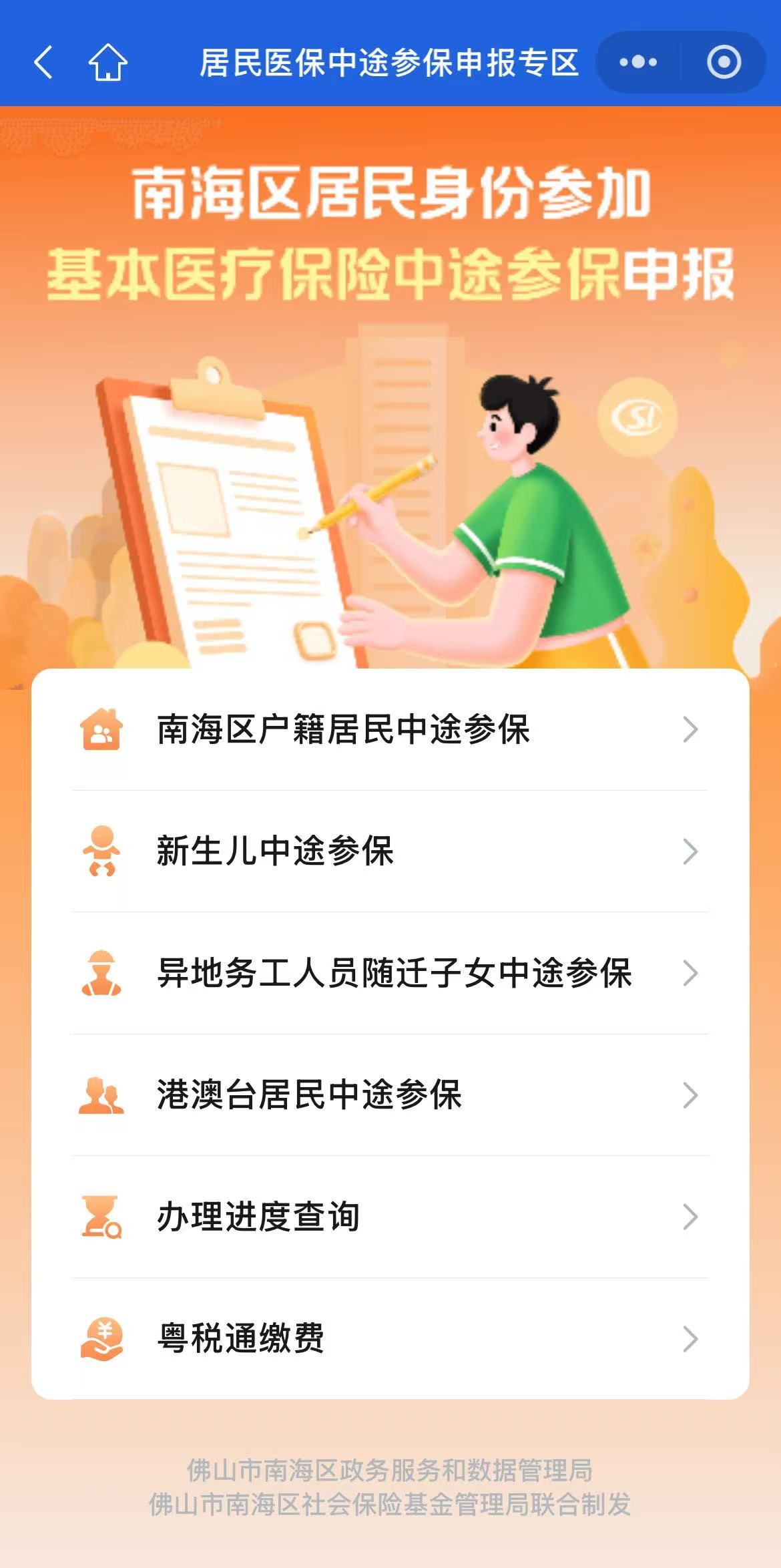Screen dimensions: 781x1568
Task: Tap the home icon in the header
Action: [x=107, y=63]
